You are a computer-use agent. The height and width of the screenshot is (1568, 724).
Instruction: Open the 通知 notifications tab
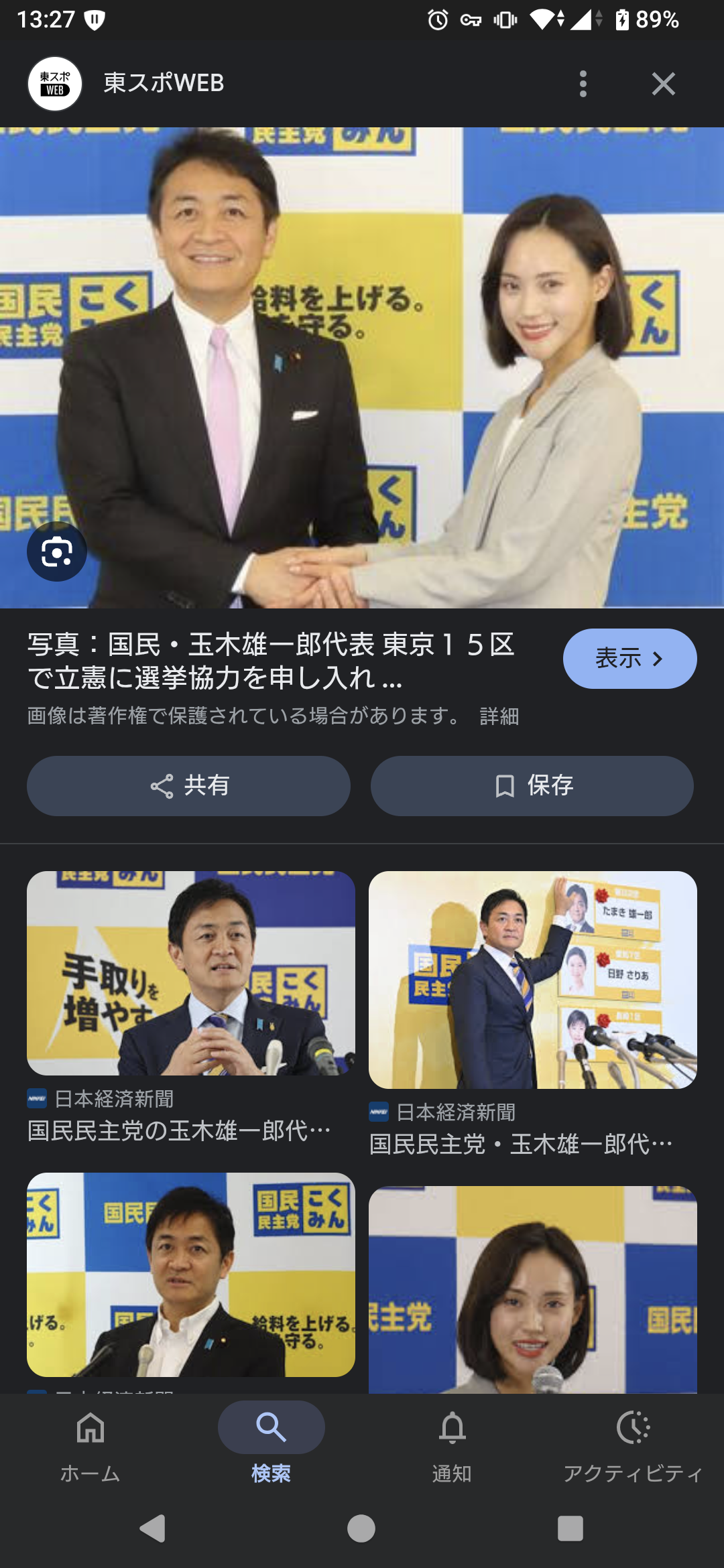pos(452,1443)
